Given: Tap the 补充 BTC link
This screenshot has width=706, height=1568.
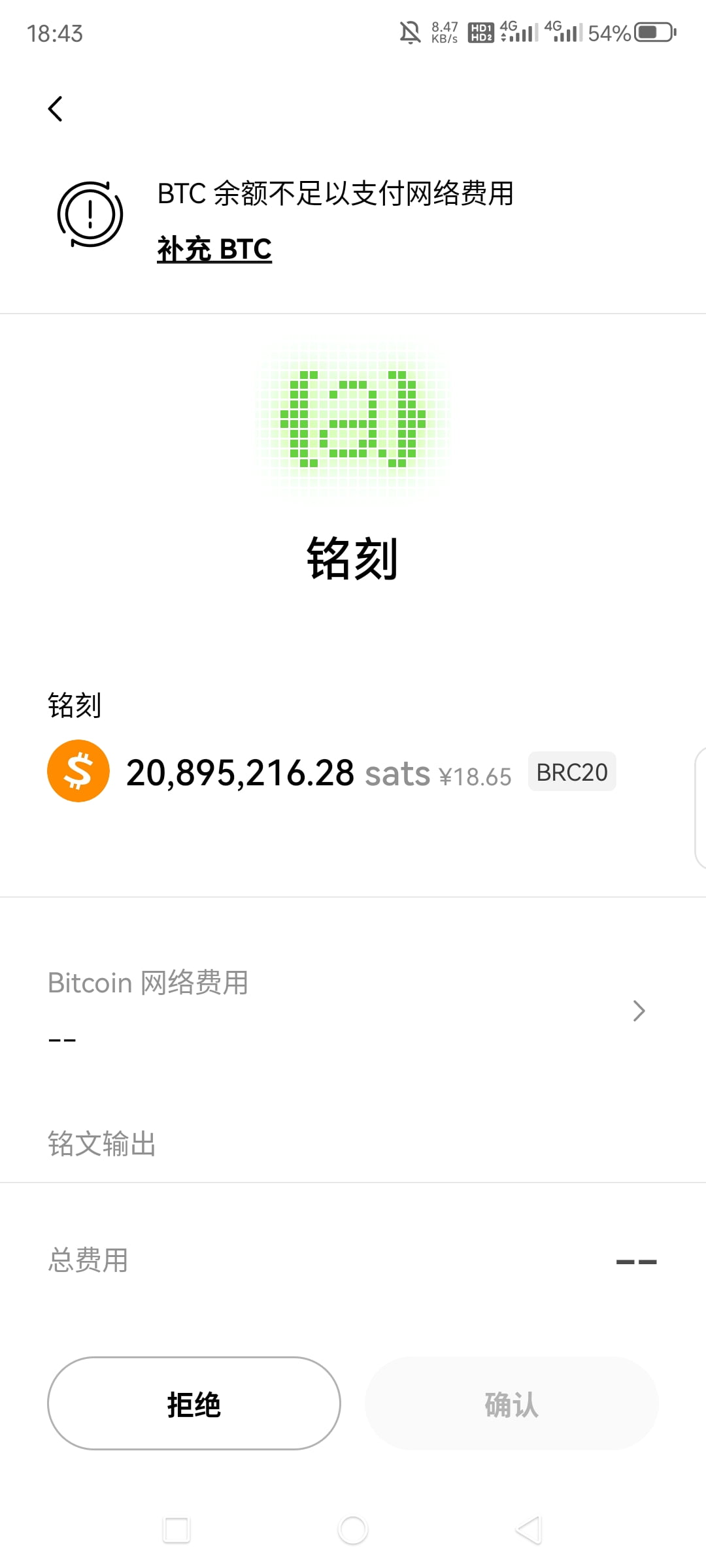Looking at the screenshot, I should coord(214,249).
